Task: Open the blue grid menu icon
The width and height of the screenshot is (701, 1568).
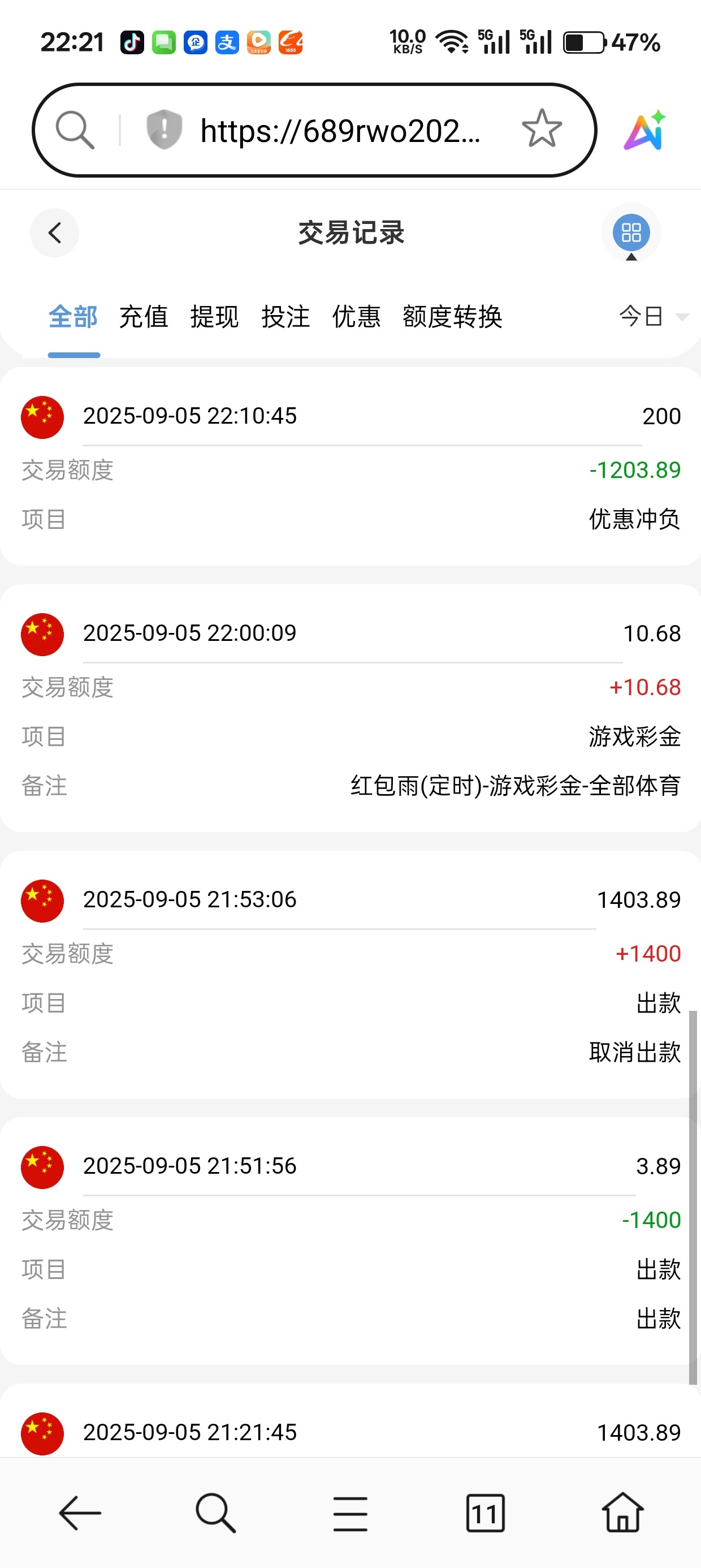Action: 631,232
